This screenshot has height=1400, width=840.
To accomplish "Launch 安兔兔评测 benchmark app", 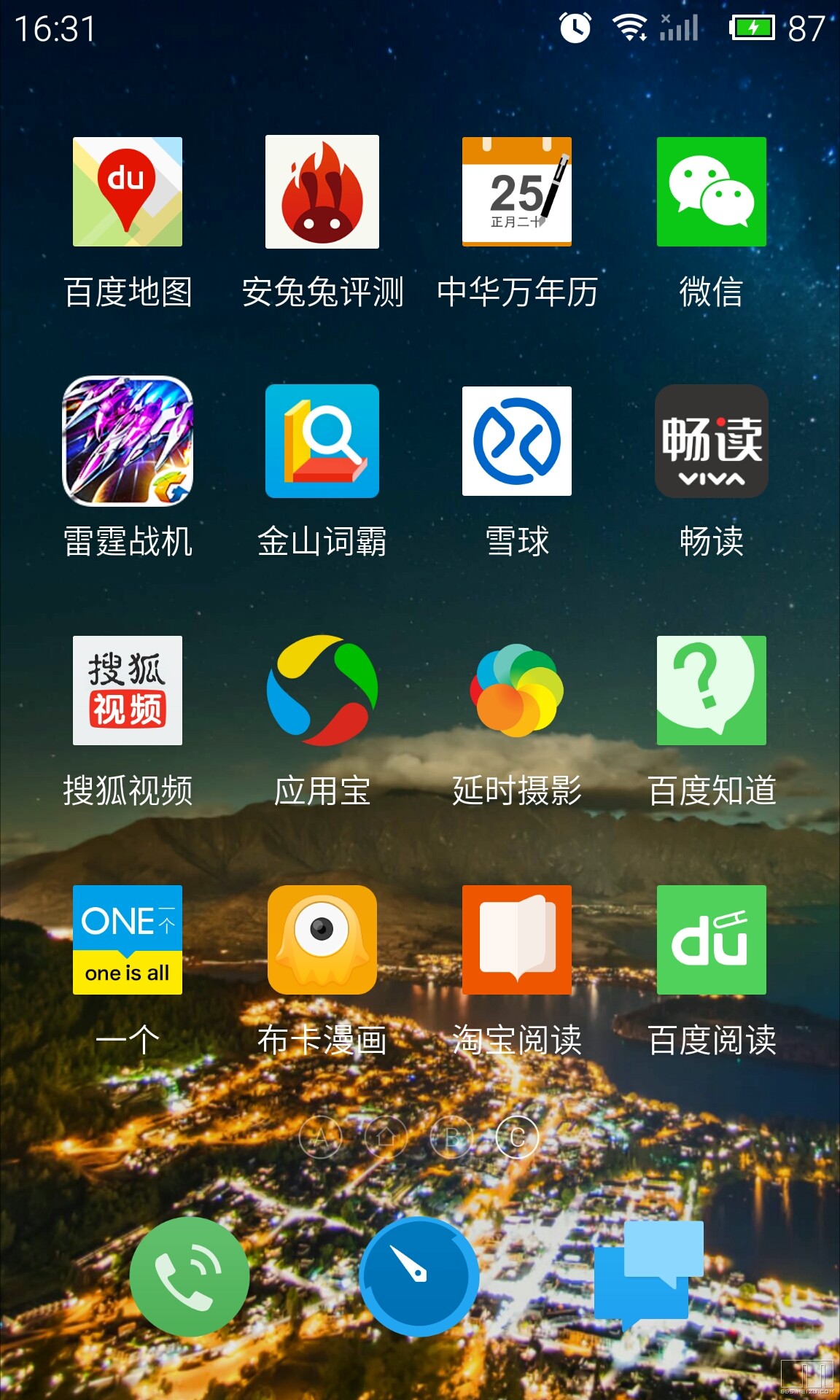I will click(x=322, y=192).
